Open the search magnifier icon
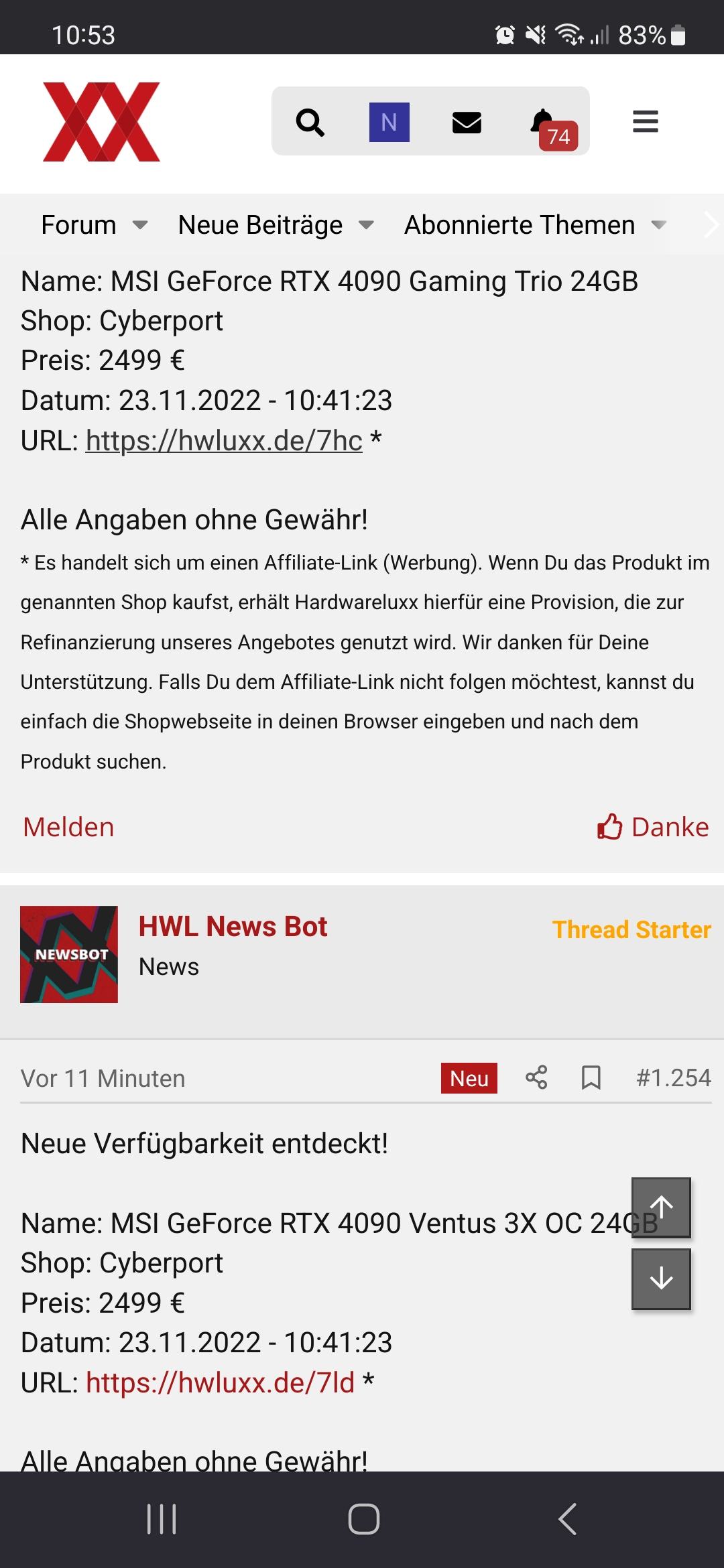The height and width of the screenshot is (1568, 724). click(310, 122)
